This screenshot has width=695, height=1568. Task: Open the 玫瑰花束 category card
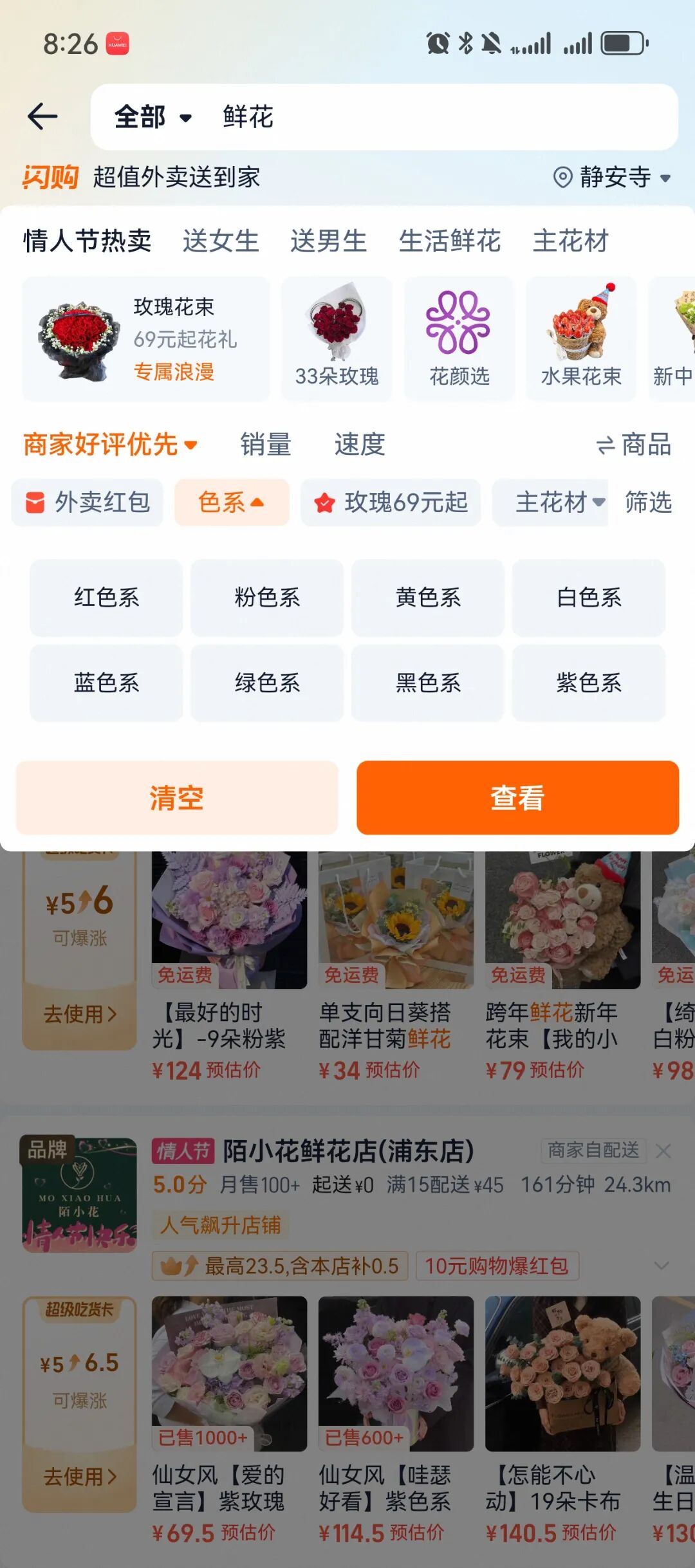pyautogui.click(x=145, y=338)
